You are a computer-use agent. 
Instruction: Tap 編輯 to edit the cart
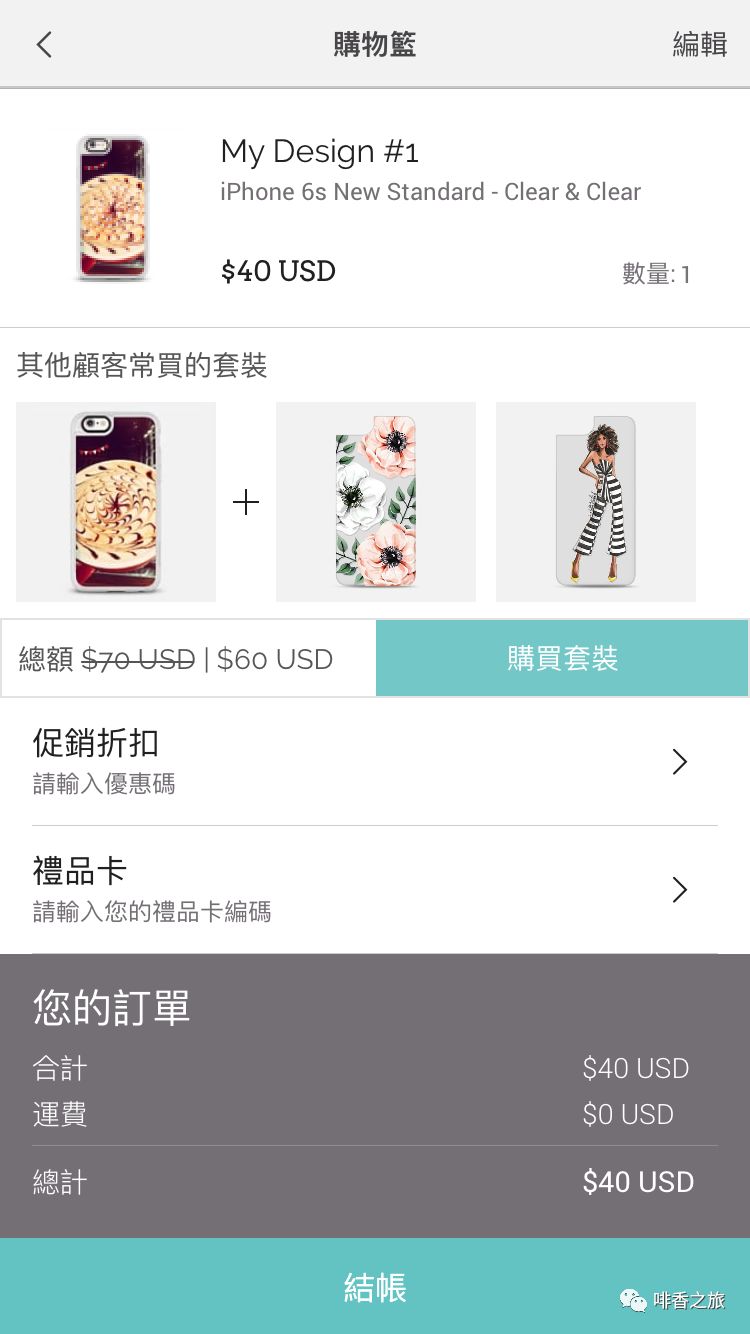[x=699, y=45]
